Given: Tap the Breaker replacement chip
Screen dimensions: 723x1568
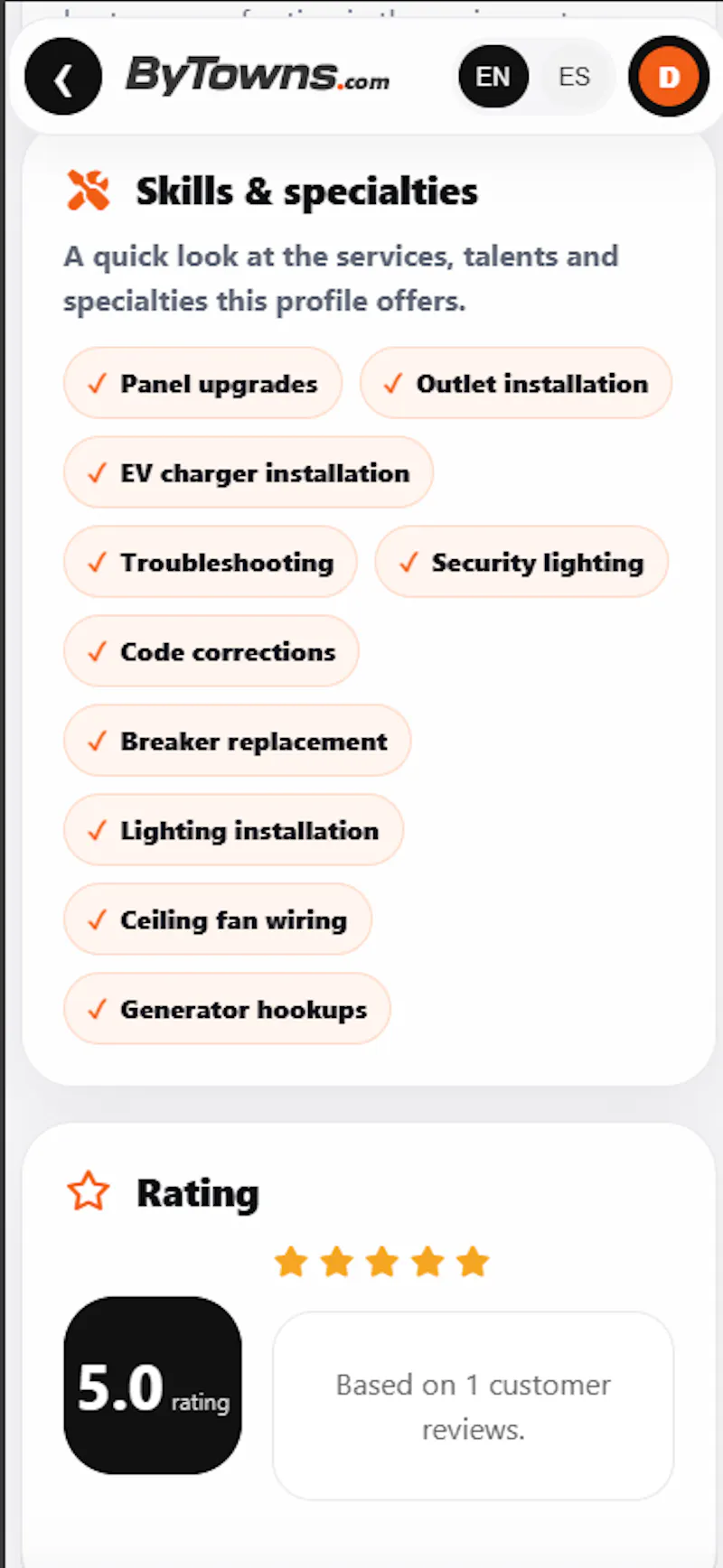Looking at the screenshot, I should (x=238, y=741).
